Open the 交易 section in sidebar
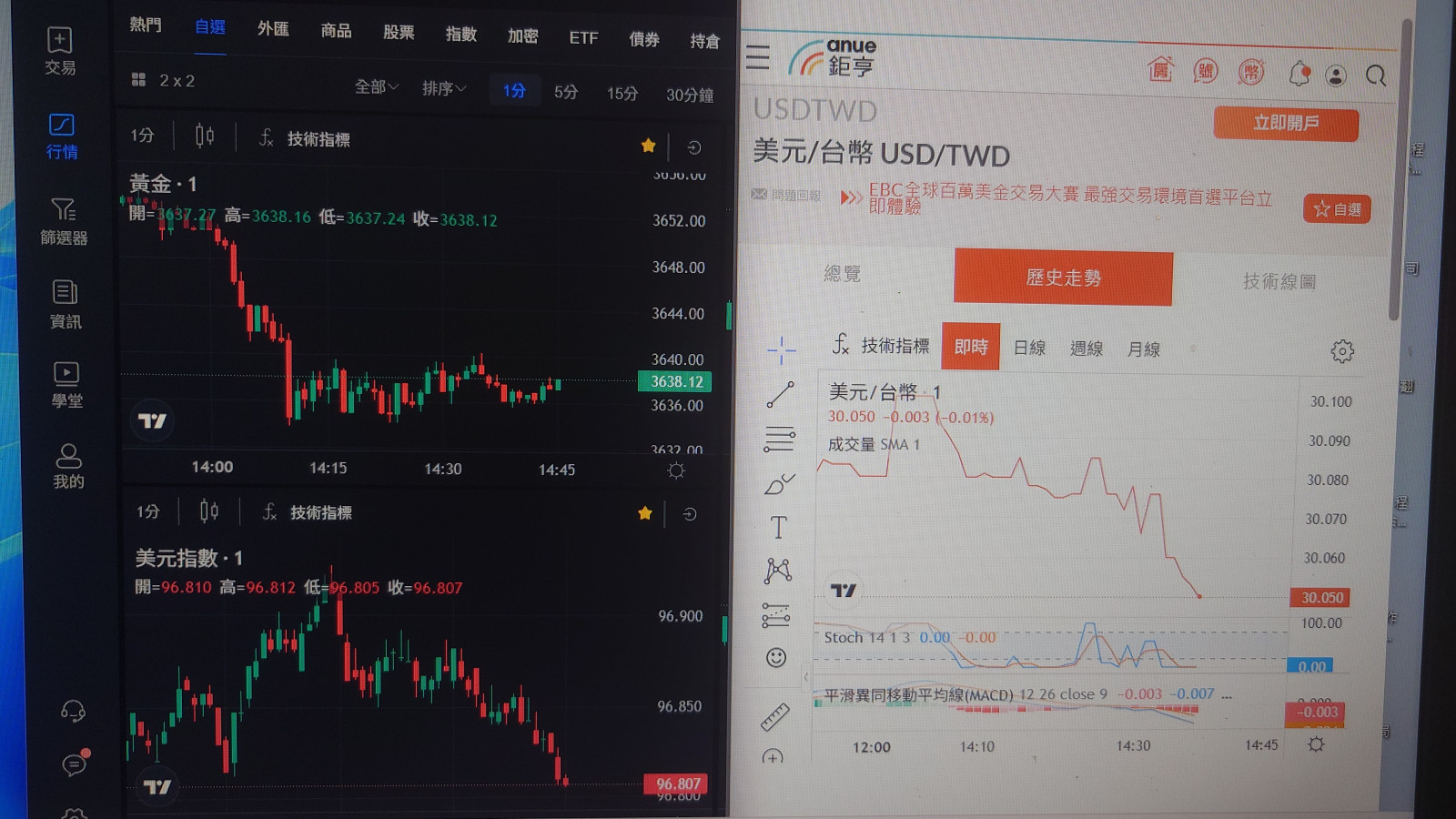The image size is (1456, 819). click(x=60, y=50)
